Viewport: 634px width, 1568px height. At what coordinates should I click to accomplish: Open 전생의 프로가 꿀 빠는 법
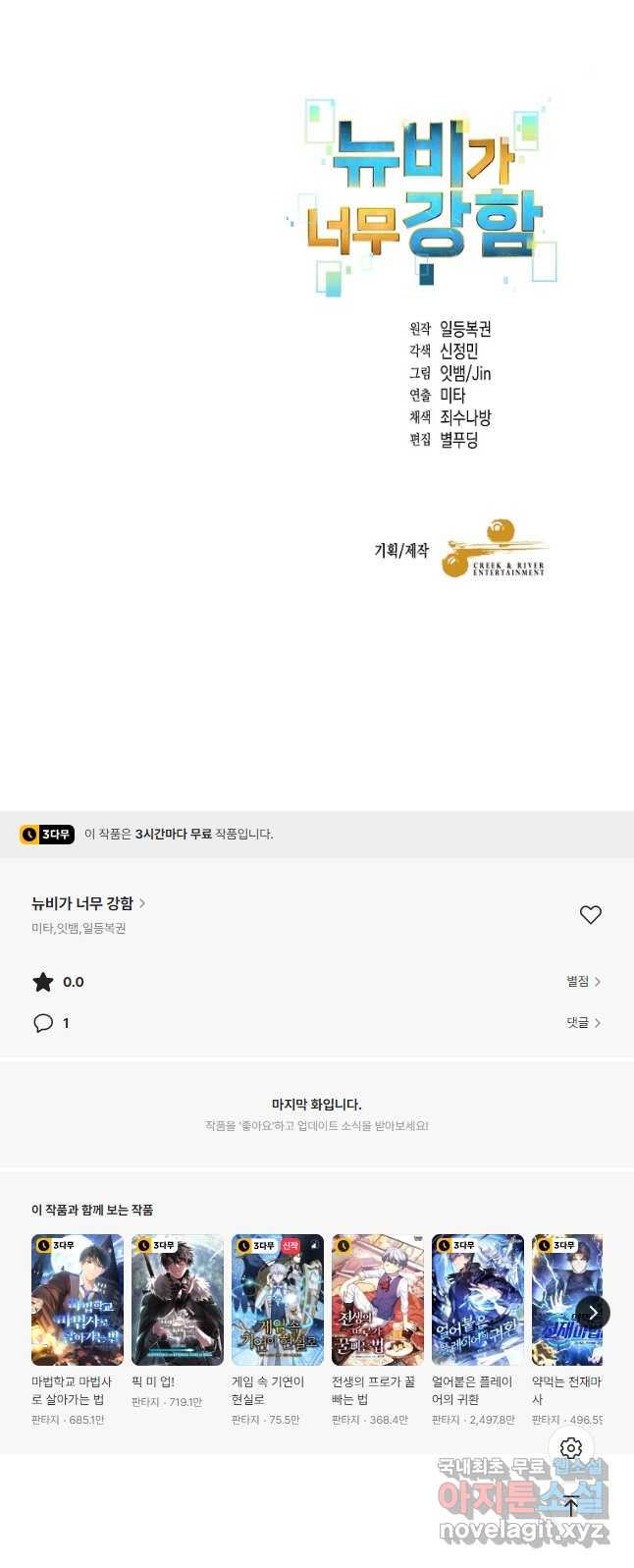pyautogui.click(x=378, y=1300)
